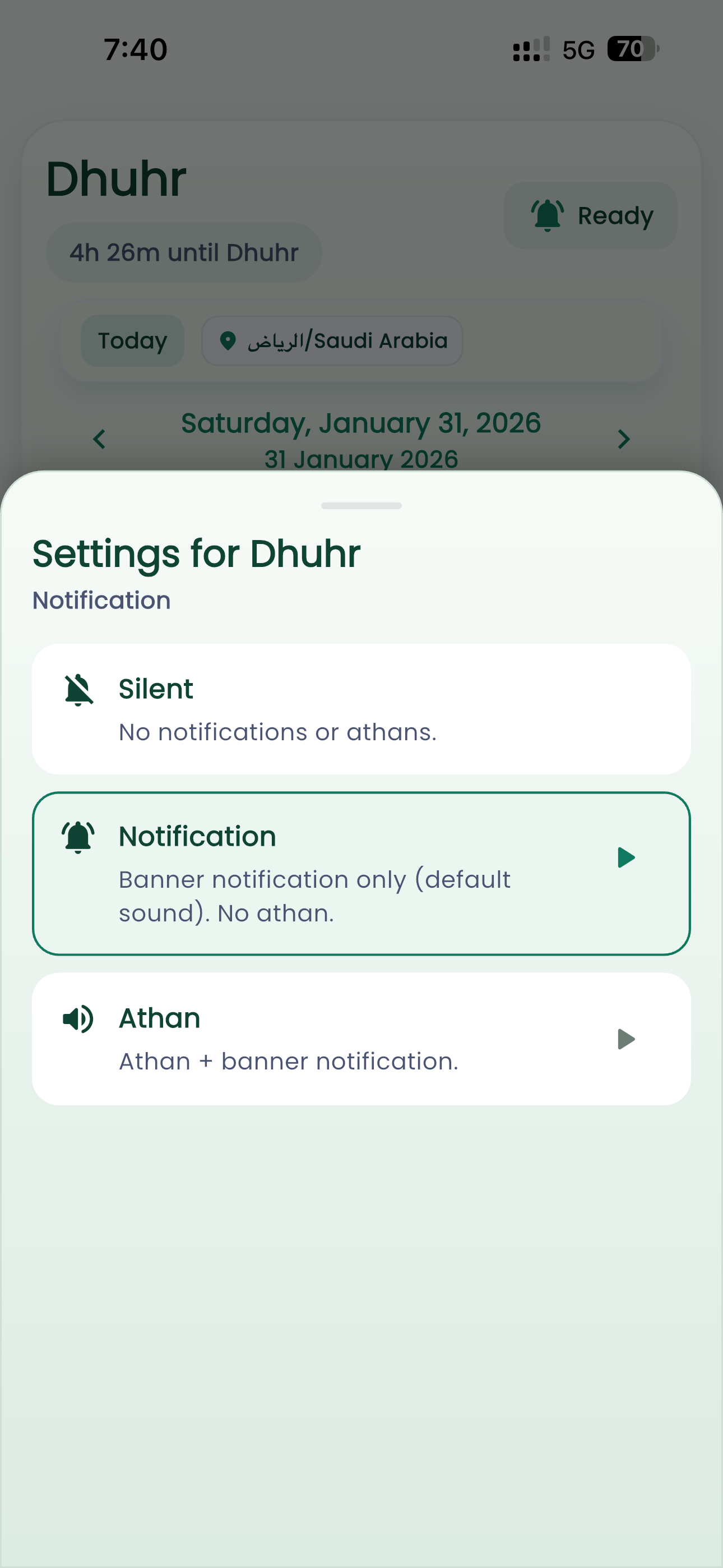Click the ringing bell icon beside Notification
This screenshot has width=723, height=1568.
click(x=77, y=834)
